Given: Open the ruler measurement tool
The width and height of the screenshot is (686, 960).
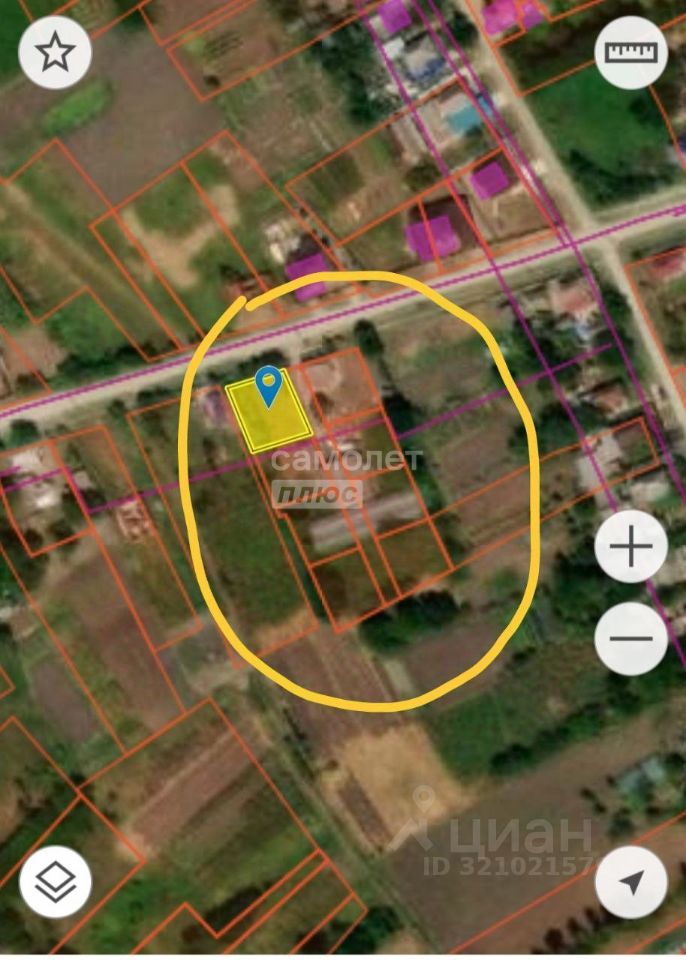Looking at the screenshot, I should [631, 52].
